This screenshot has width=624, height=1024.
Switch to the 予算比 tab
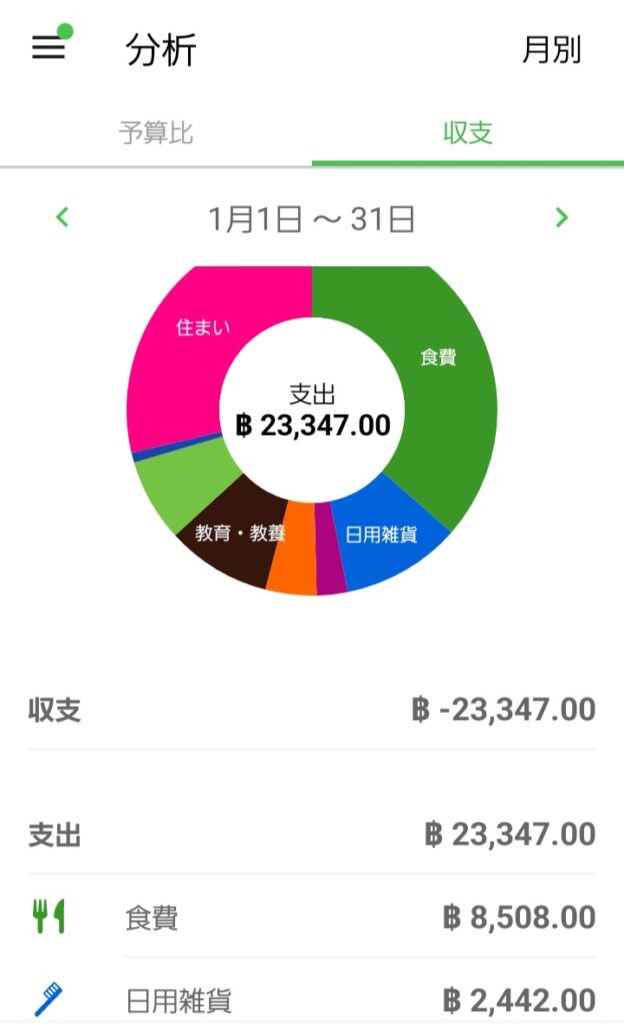[x=156, y=133]
